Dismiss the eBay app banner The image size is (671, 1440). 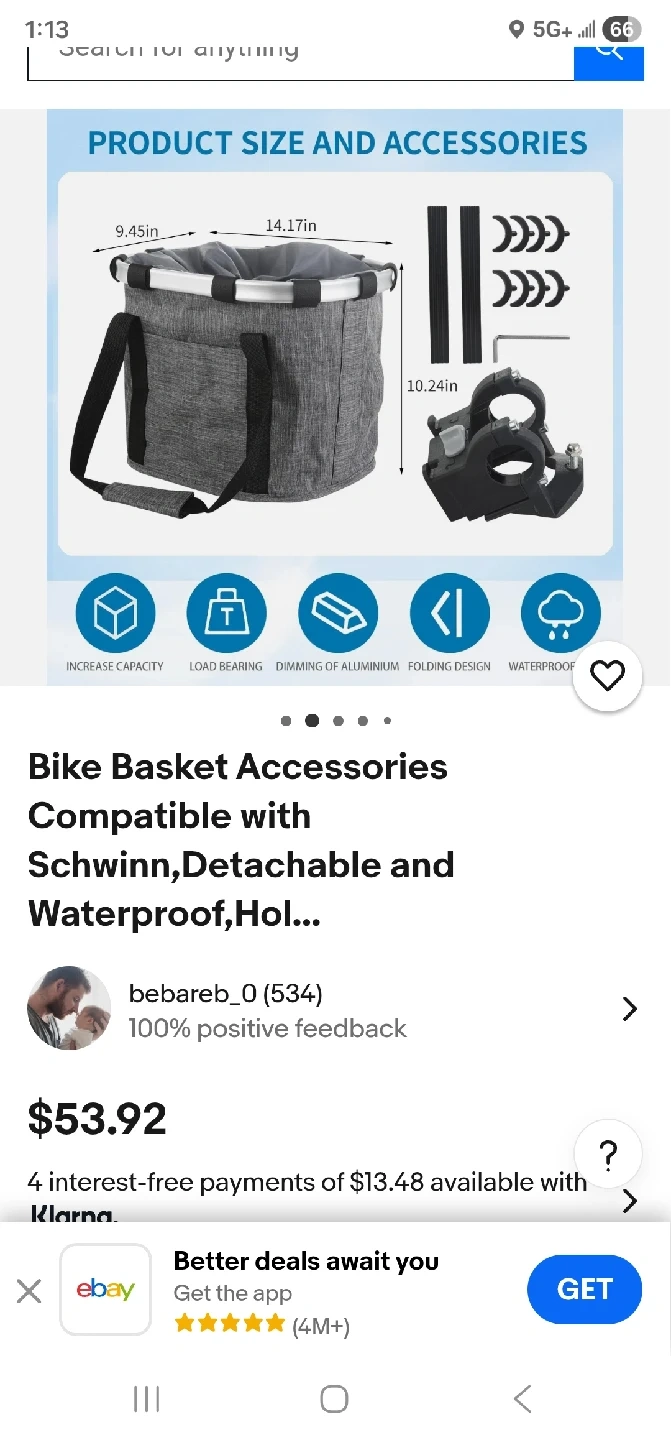pyautogui.click(x=30, y=1291)
